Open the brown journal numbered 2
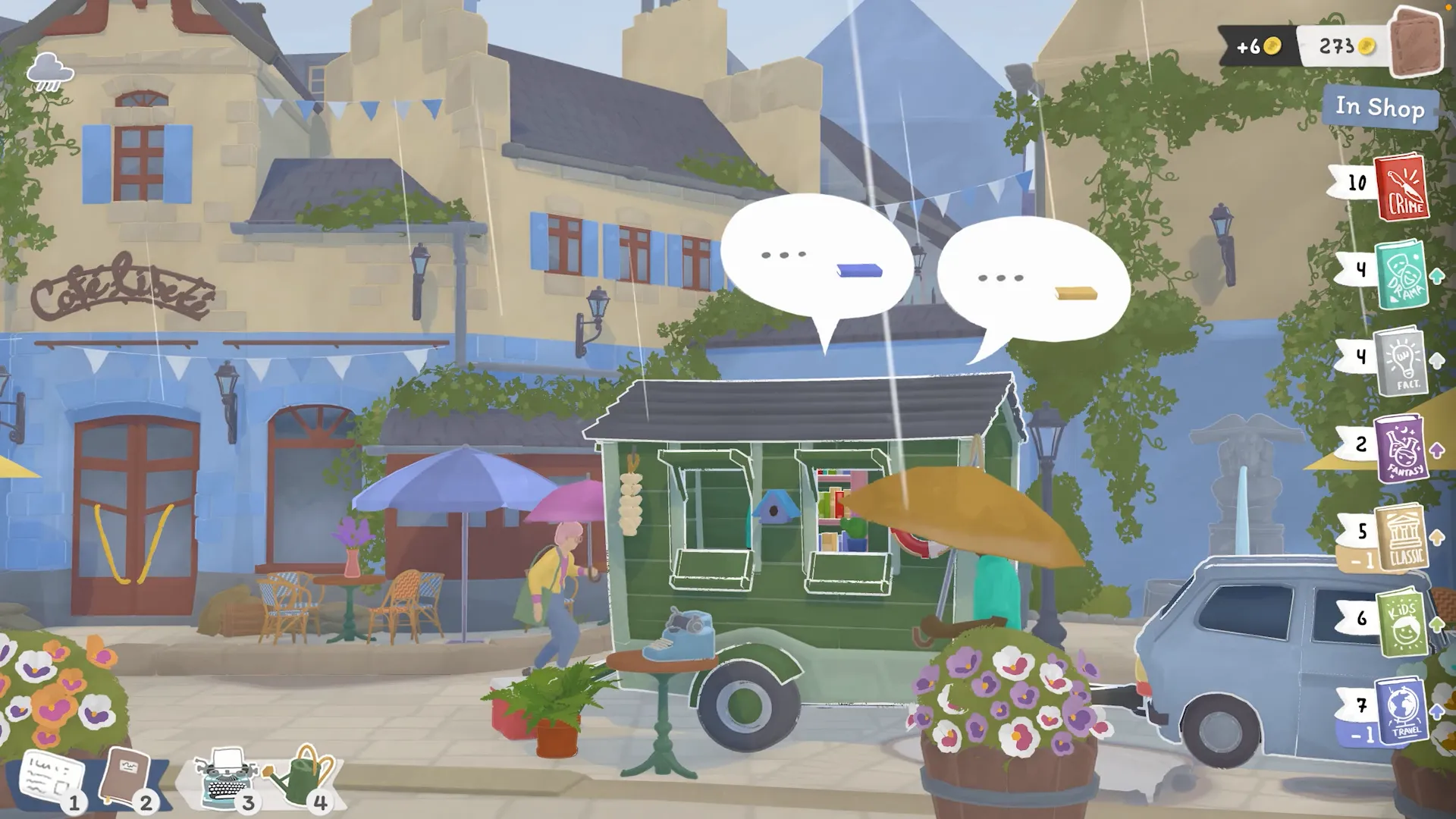 coord(127,777)
